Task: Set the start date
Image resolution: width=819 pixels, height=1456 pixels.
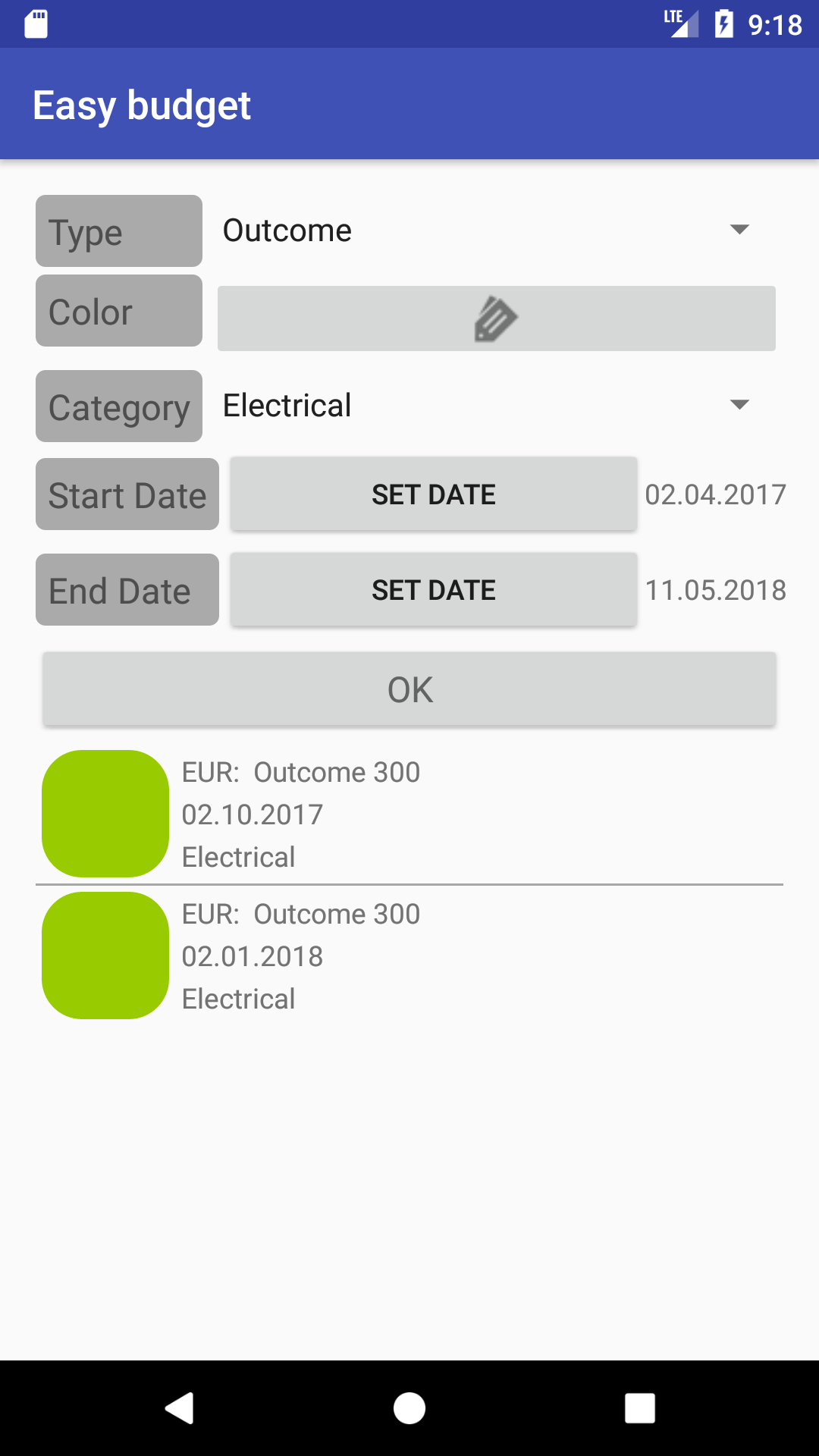Action: (x=433, y=494)
